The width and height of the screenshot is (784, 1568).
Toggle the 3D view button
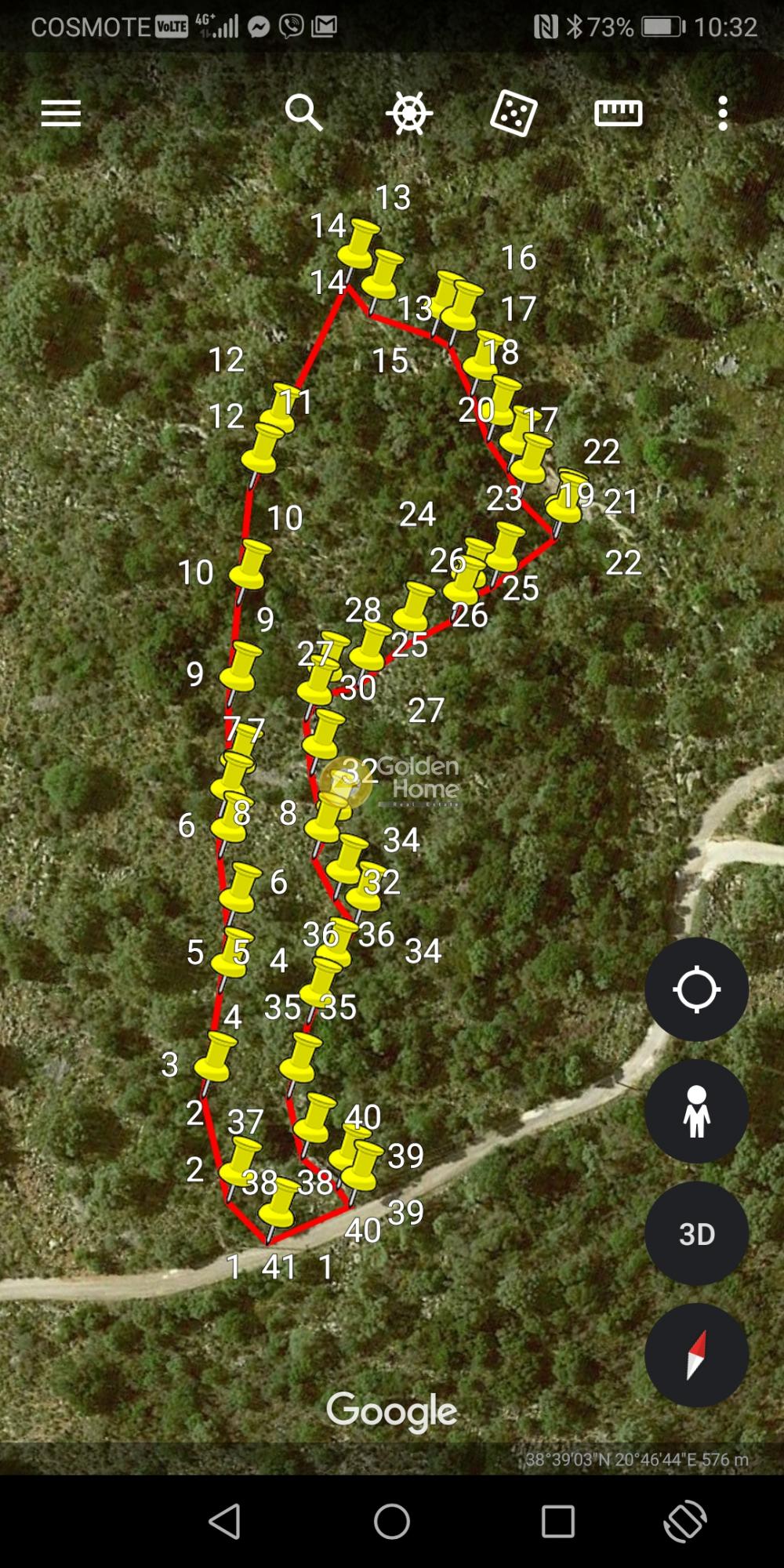(x=696, y=1233)
